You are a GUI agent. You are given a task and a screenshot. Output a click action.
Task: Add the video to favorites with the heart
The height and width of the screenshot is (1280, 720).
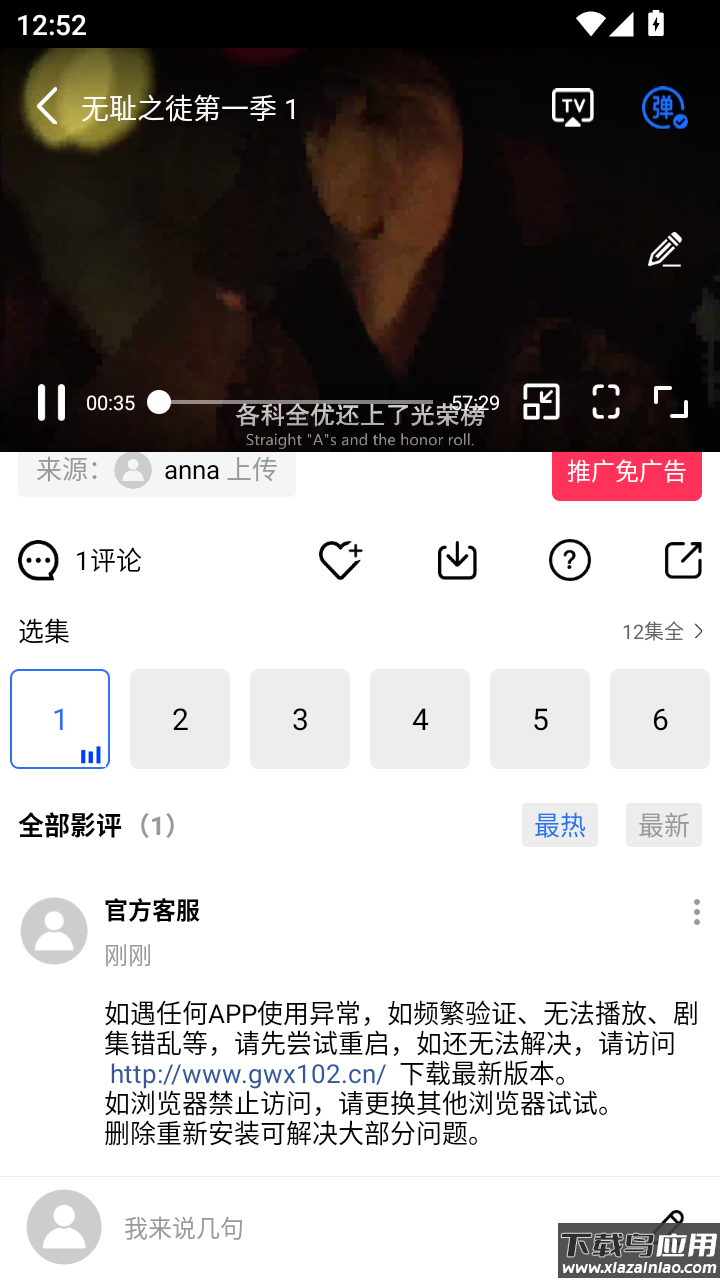click(340, 560)
